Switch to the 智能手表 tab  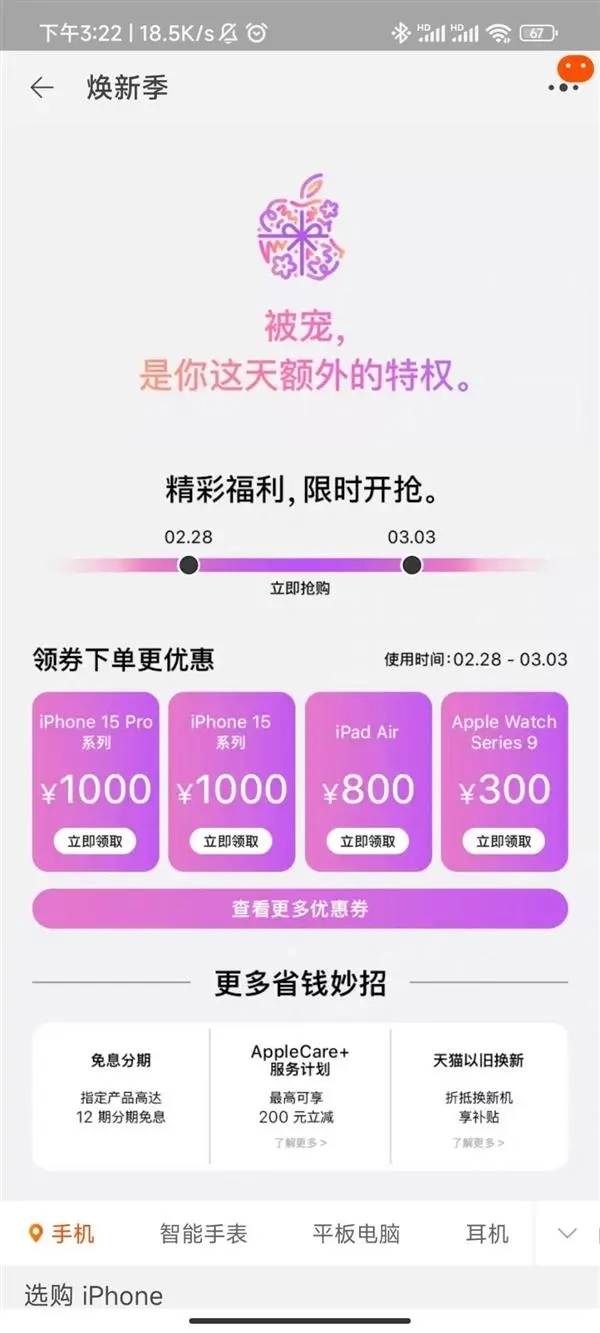(x=203, y=1233)
